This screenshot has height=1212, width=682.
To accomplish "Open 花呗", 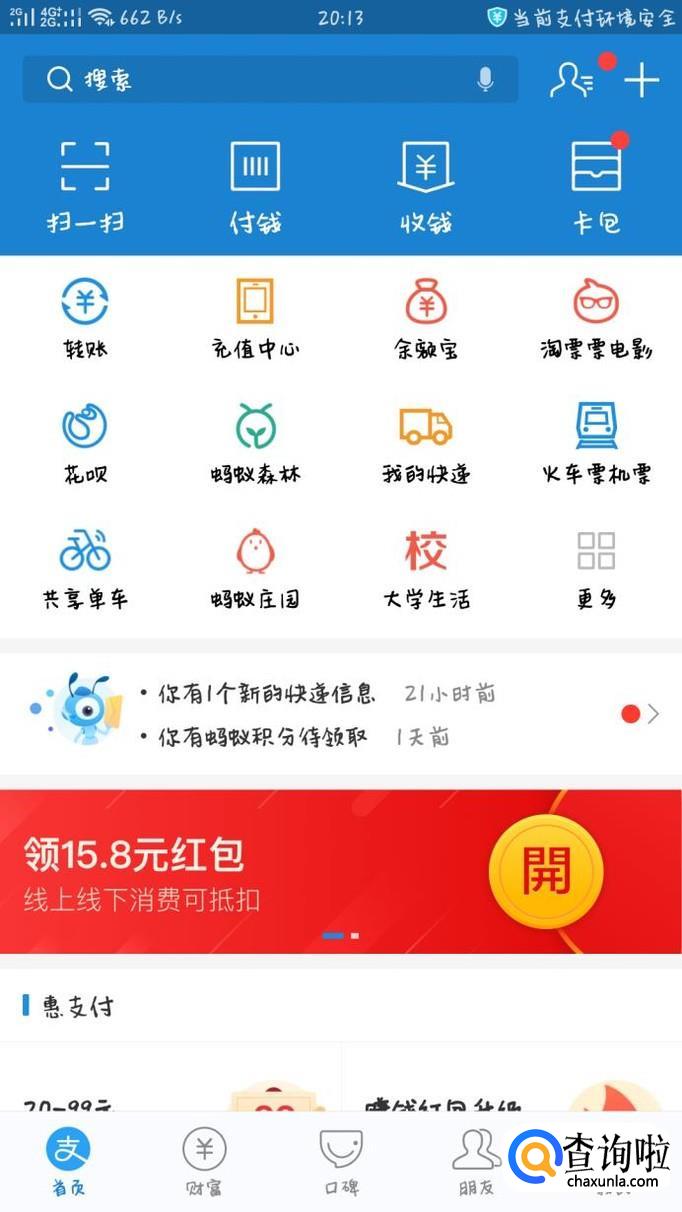I will pos(85,444).
